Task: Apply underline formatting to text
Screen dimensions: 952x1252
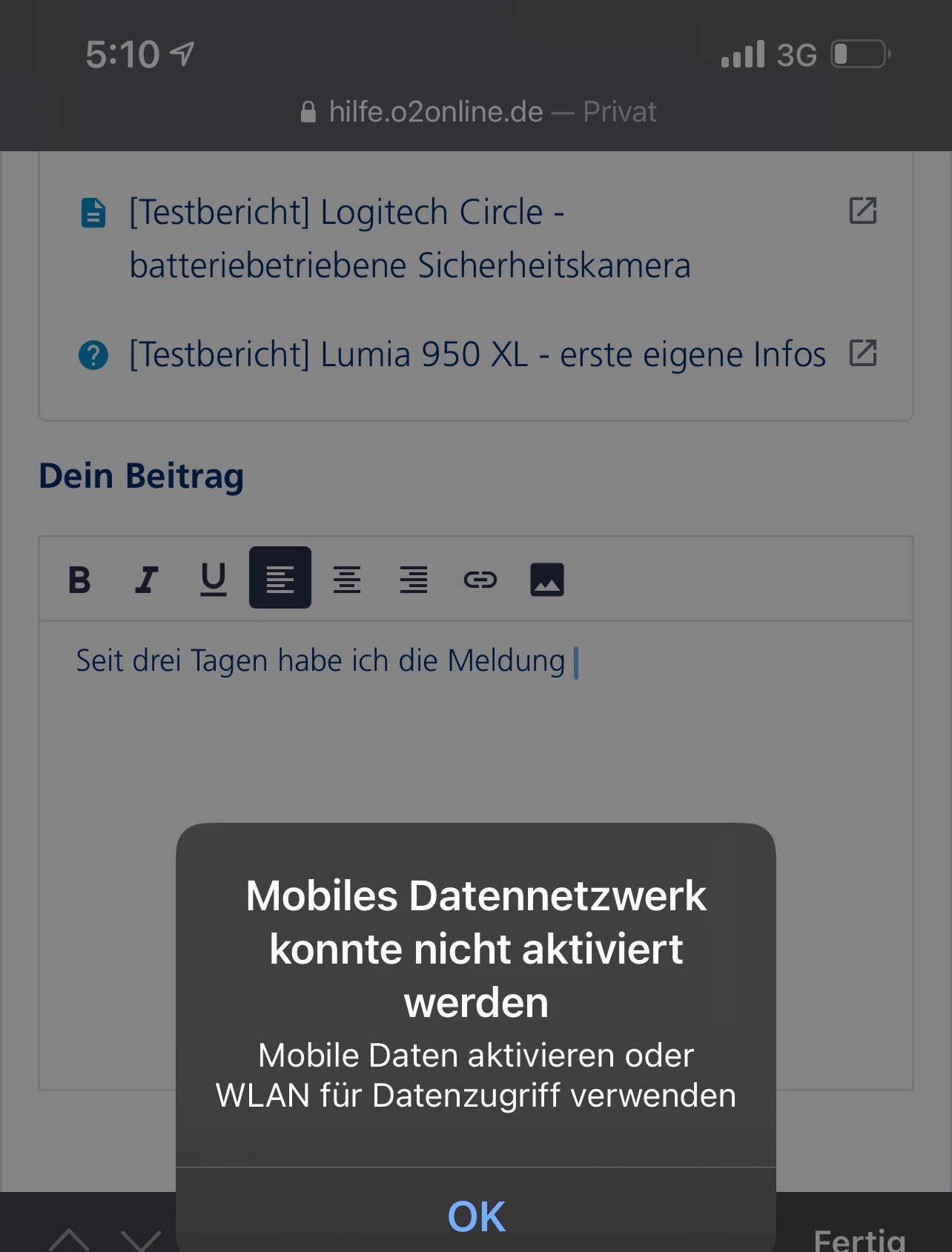Action: (x=214, y=579)
